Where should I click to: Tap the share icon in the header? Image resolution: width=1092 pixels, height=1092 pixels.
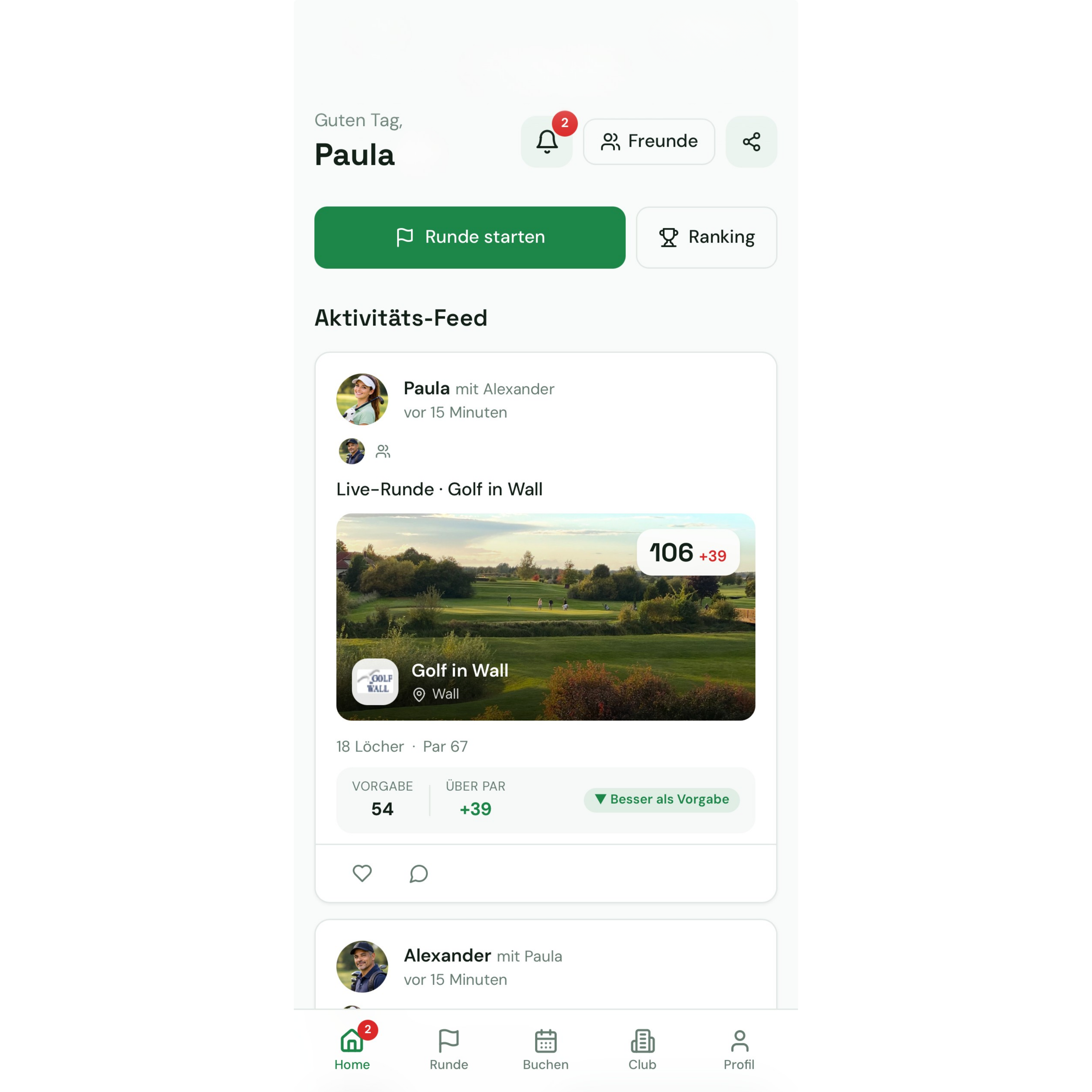point(751,141)
